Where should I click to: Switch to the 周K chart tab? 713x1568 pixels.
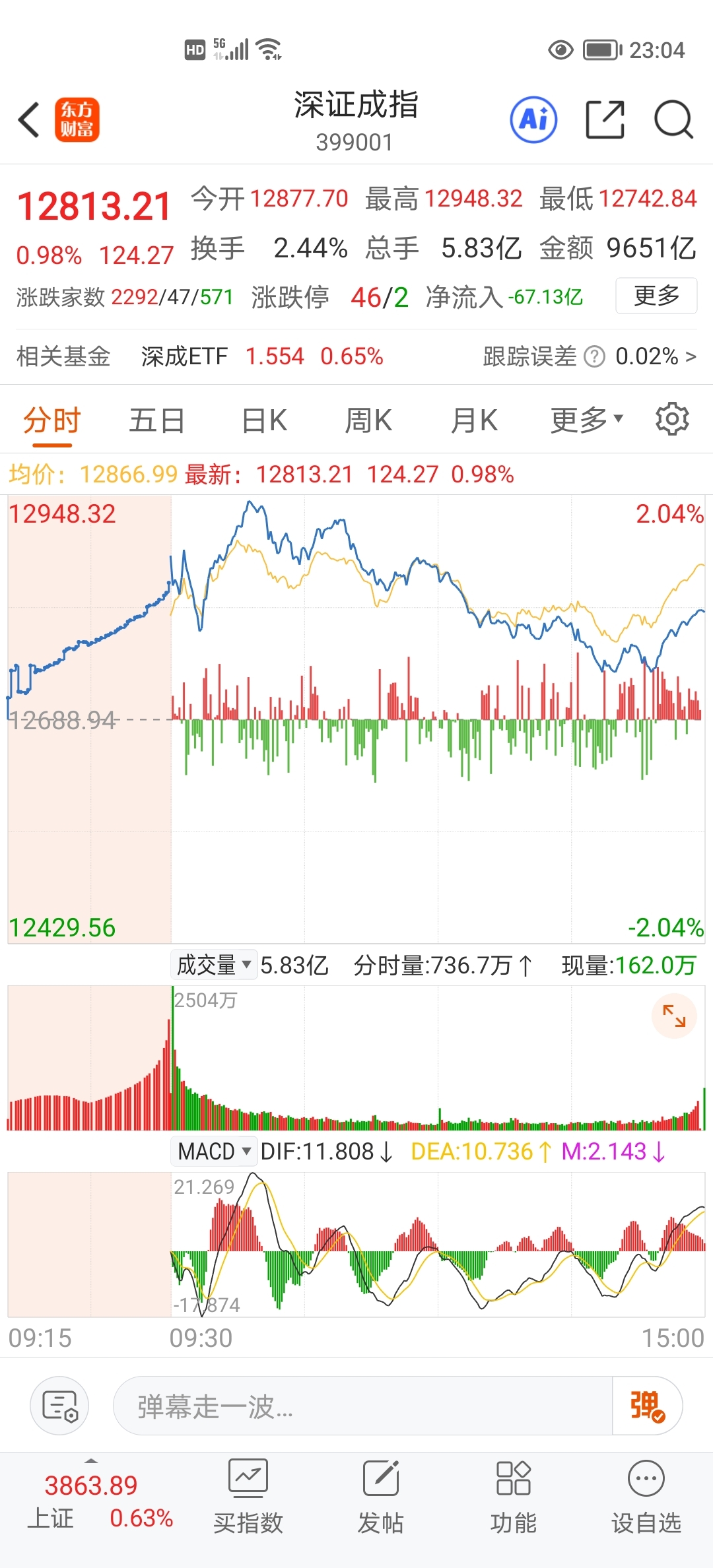[x=368, y=420]
